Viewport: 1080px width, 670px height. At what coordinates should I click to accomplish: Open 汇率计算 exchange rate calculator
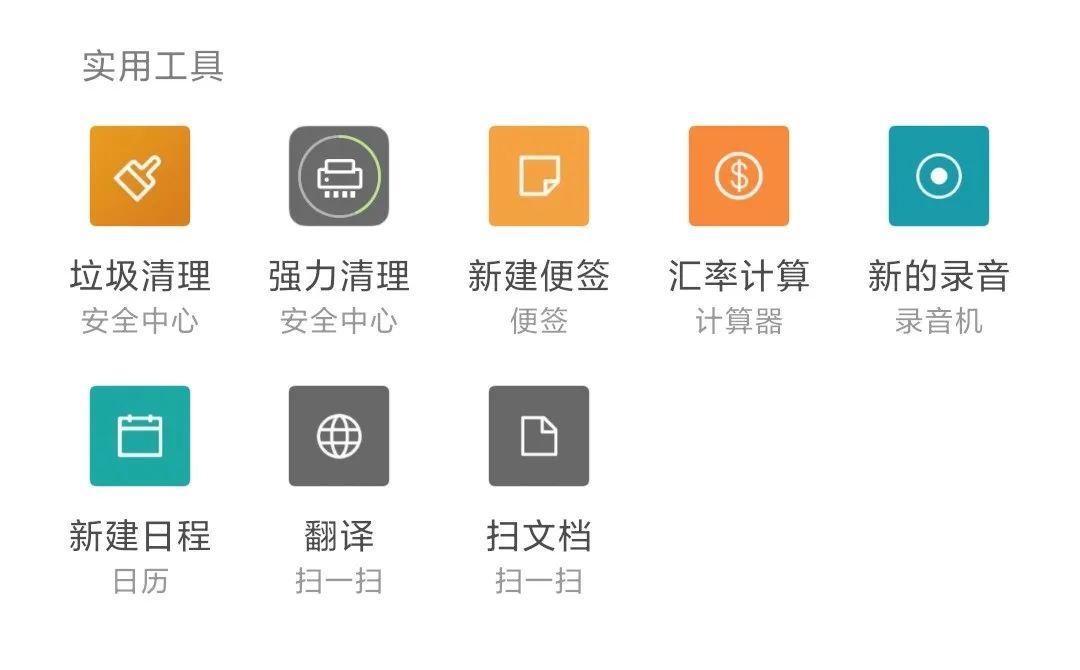pyautogui.click(x=738, y=176)
